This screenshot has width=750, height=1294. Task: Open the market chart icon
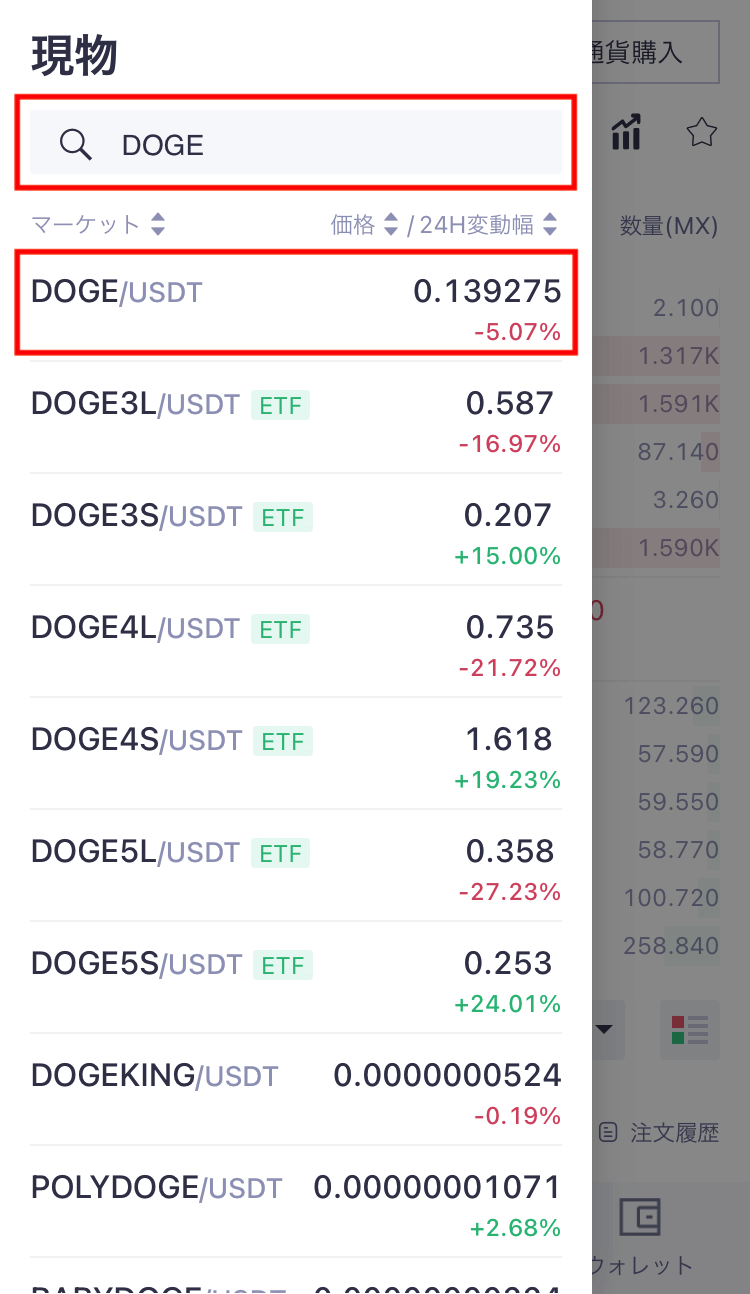click(625, 131)
